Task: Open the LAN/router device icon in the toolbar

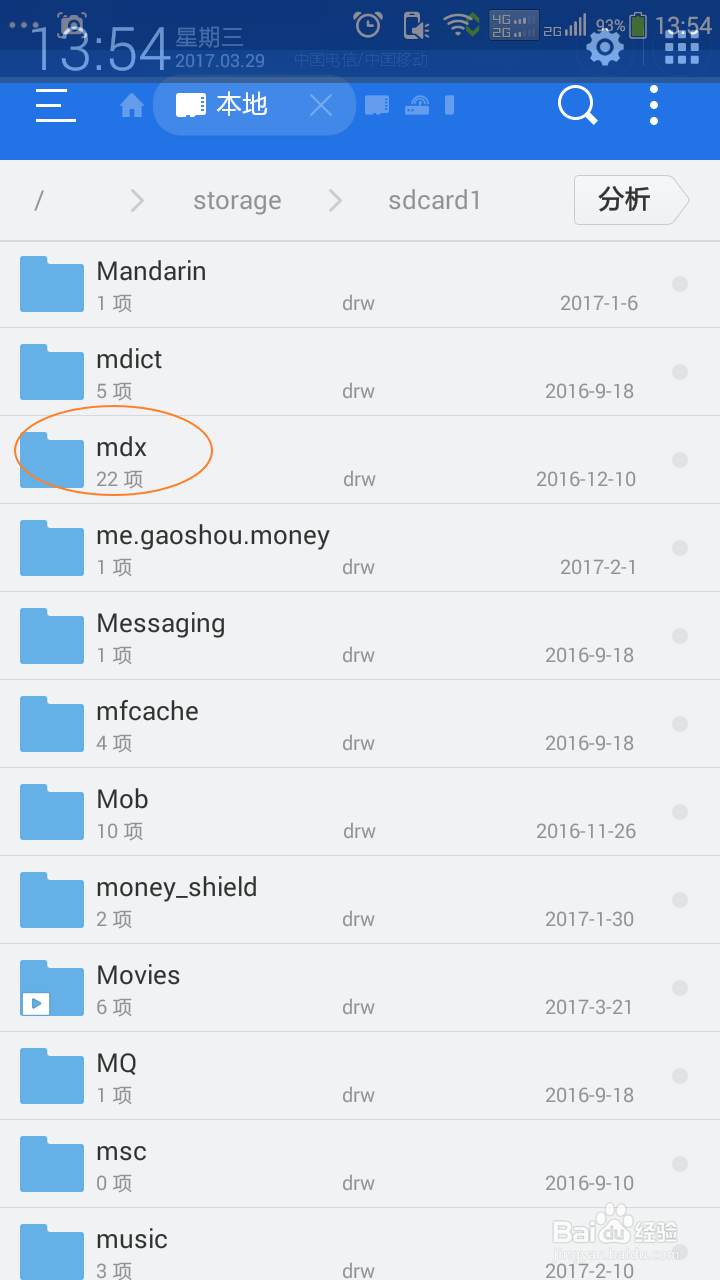Action: pos(416,105)
